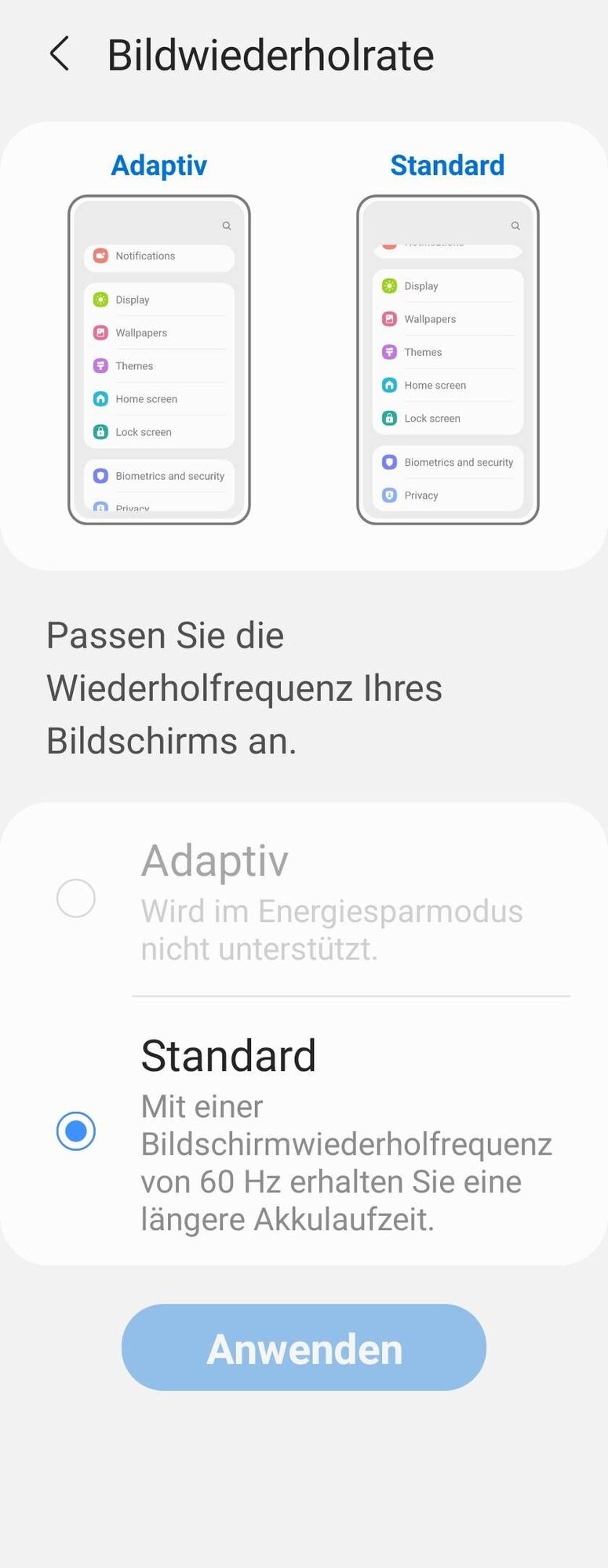Image resolution: width=608 pixels, height=1568 pixels.
Task: Click the Themes icon in the Adaptiv preview
Action: [x=100, y=366]
